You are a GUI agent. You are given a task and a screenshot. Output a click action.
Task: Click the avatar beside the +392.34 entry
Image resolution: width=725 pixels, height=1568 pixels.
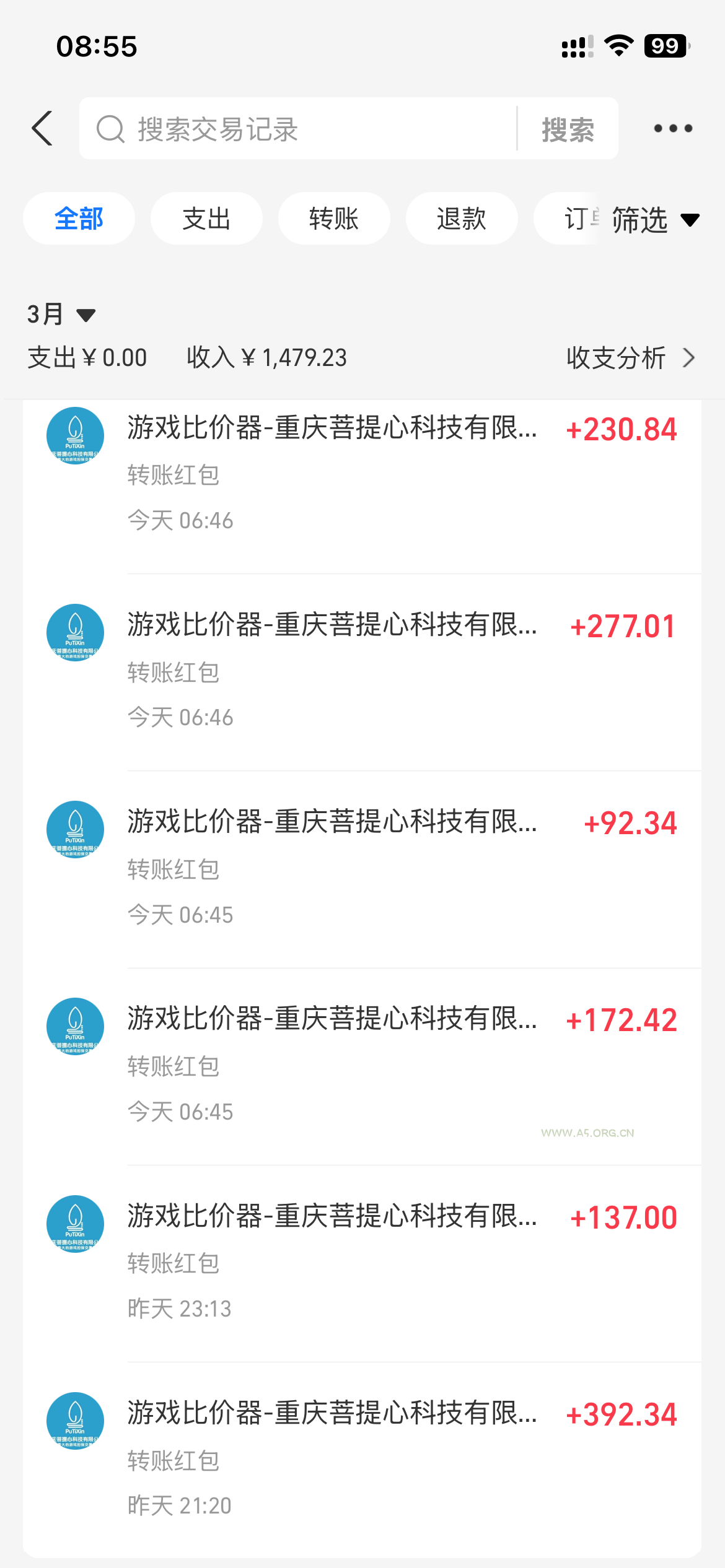click(x=74, y=1421)
